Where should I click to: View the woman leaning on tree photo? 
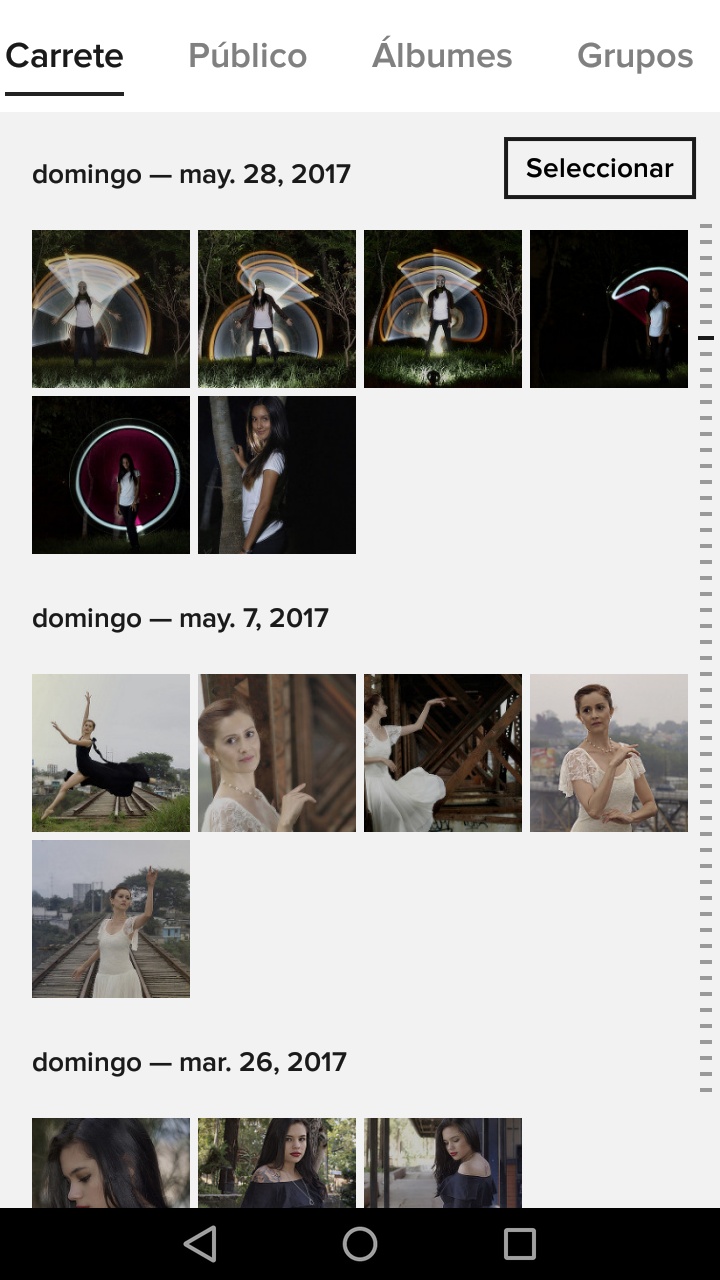[277, 475]
